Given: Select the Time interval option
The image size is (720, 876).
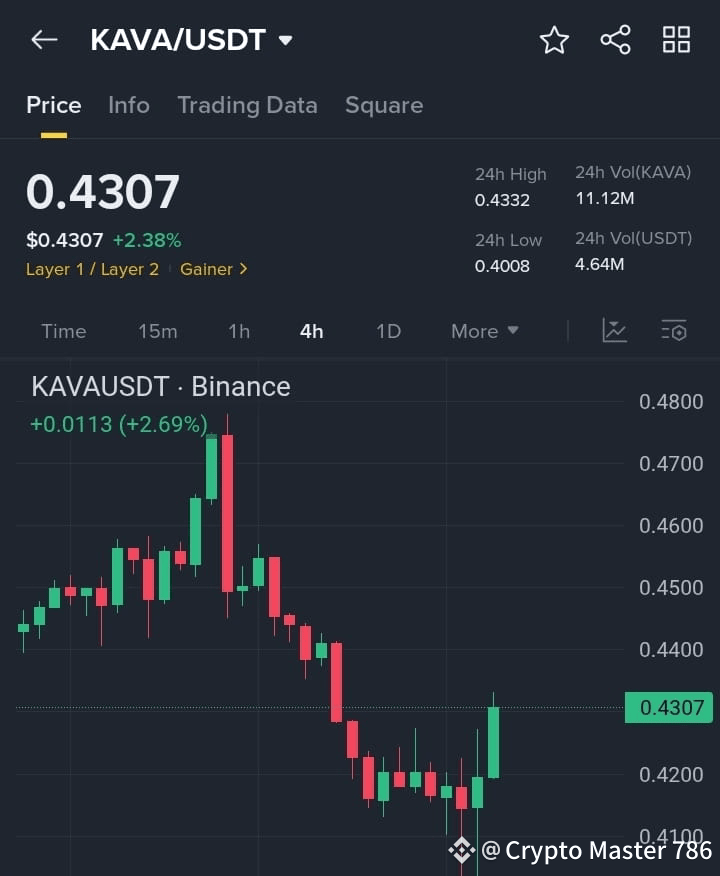Looking at the screenshot, I should coord(63,331).
